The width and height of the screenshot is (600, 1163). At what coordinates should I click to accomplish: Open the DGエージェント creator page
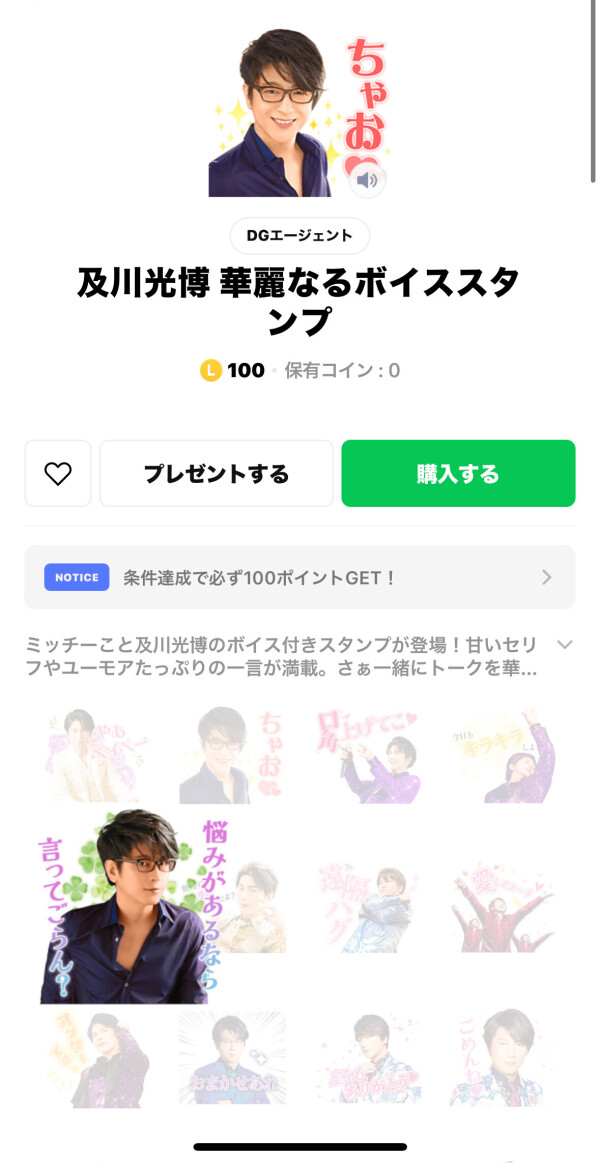[300, 236]
